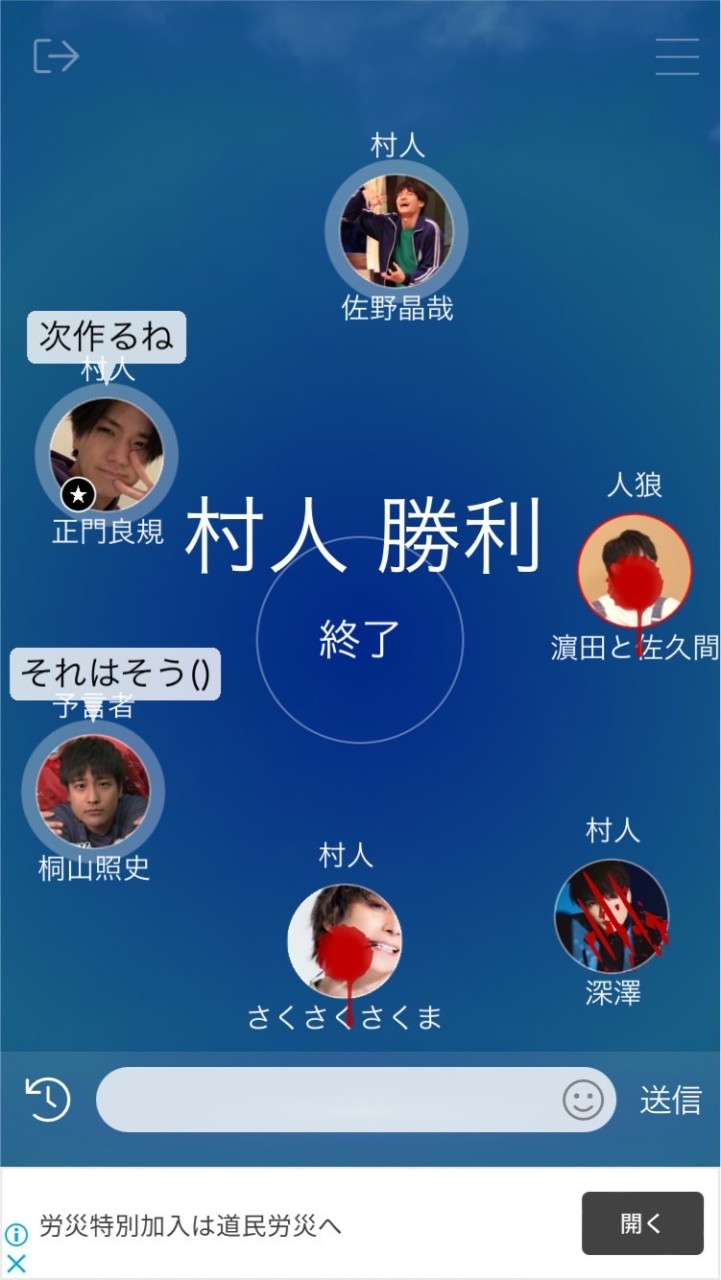Open the hamburger menu
Screen dimensions: 721x1280
pos(677,57)
